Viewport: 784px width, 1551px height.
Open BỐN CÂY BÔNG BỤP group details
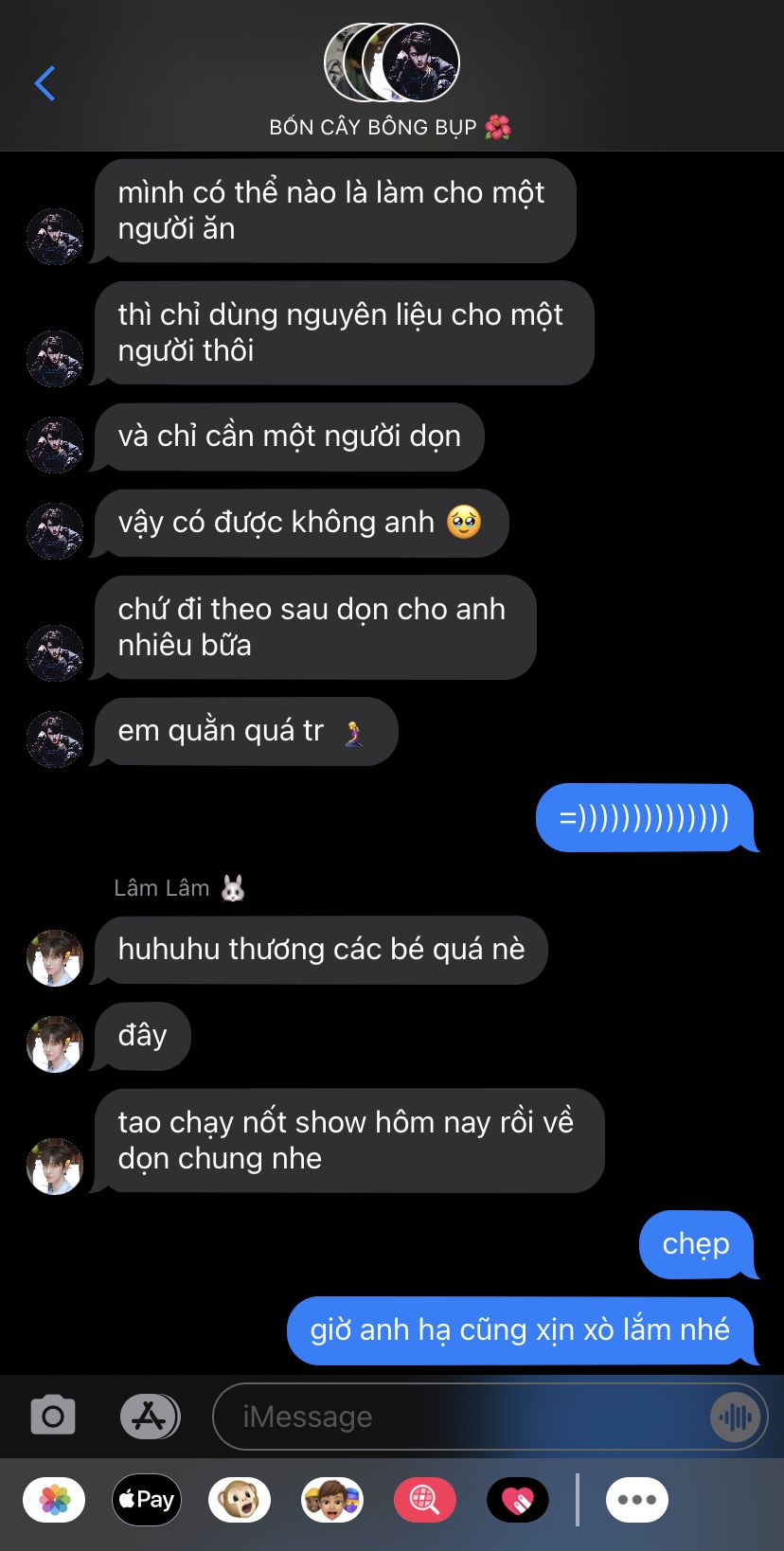click(x=391, y=81)
